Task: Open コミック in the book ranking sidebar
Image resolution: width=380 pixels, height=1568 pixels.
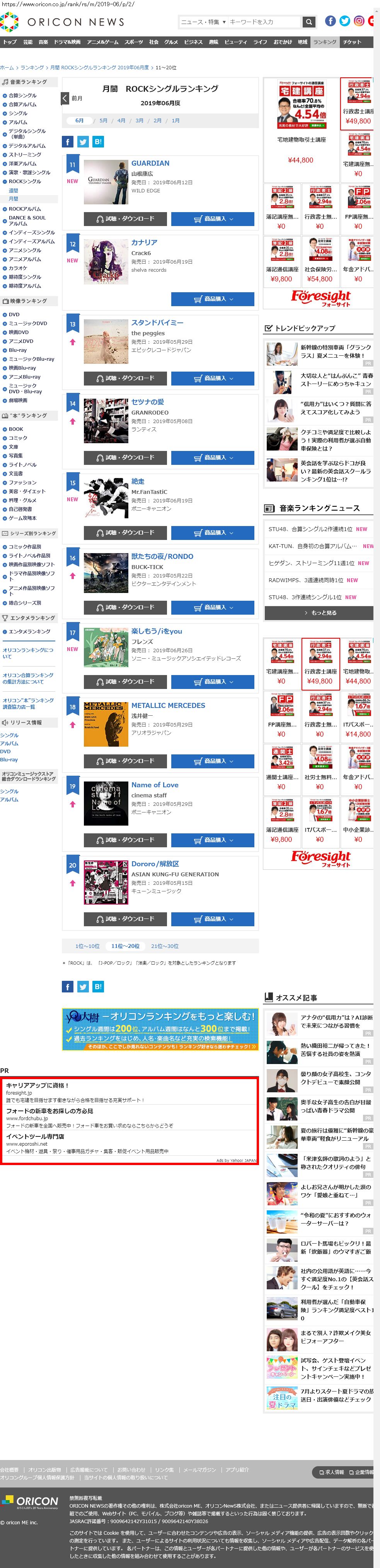Action: [18, 438]
